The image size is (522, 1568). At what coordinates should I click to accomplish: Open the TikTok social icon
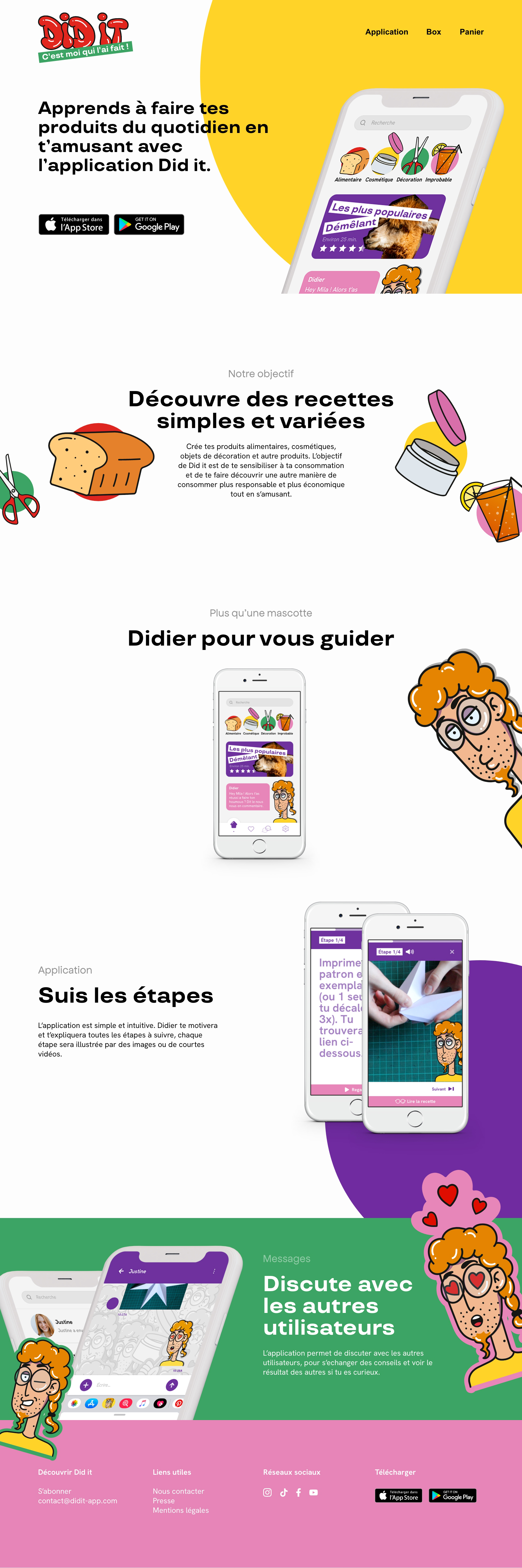coord(284,1492)
